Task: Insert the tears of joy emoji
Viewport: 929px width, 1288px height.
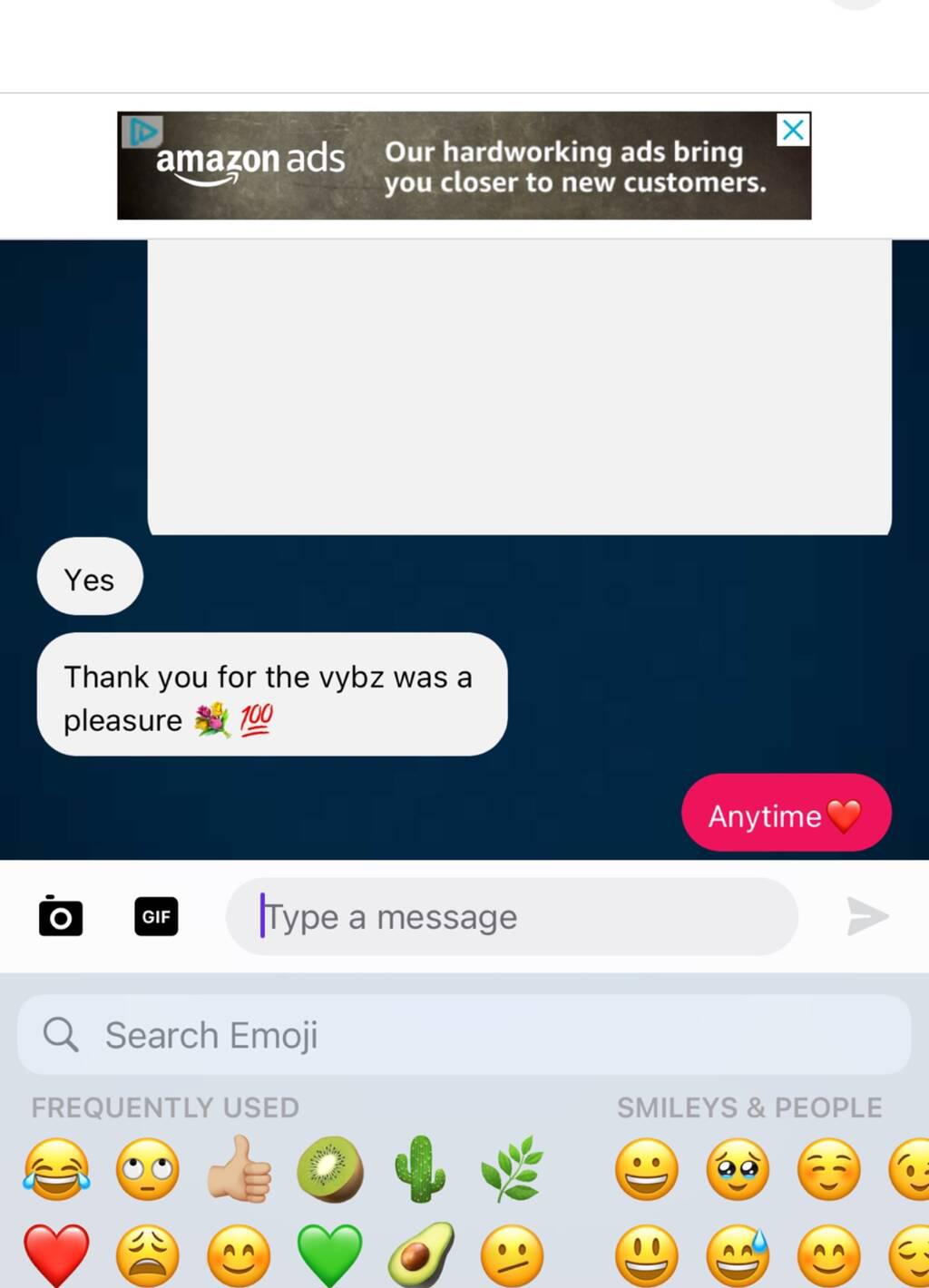Action: (x=56, y=1169)
